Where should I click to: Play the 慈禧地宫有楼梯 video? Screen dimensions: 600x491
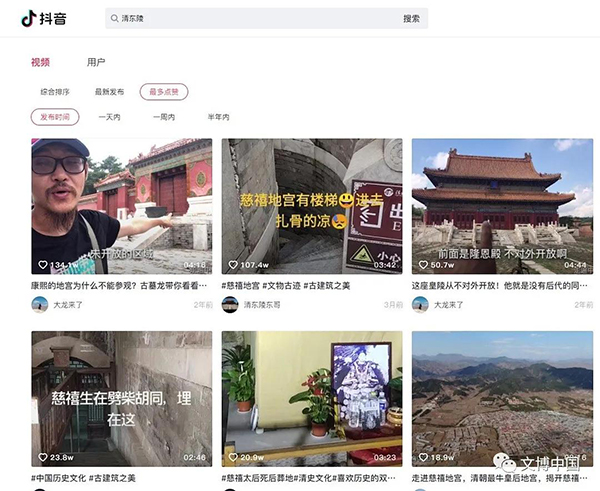[x=311, y=206]
